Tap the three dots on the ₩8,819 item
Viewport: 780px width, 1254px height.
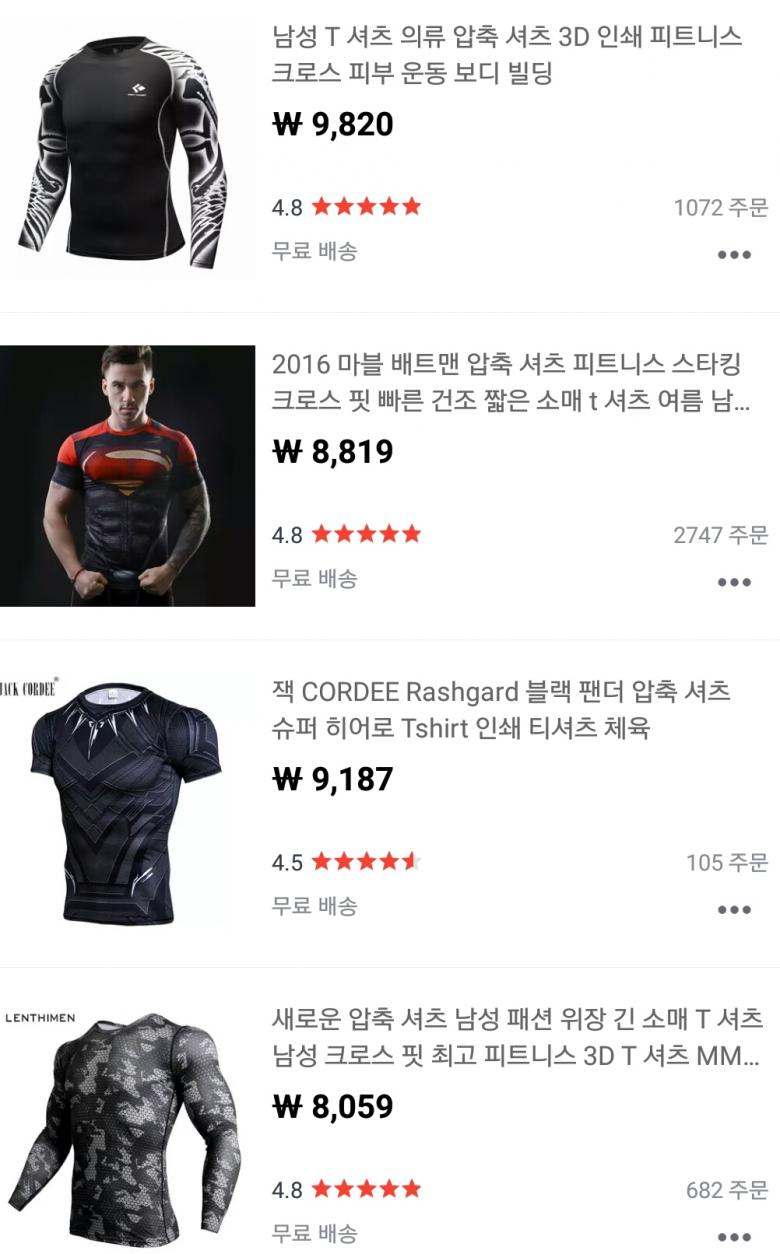click(x=734, y=582)
